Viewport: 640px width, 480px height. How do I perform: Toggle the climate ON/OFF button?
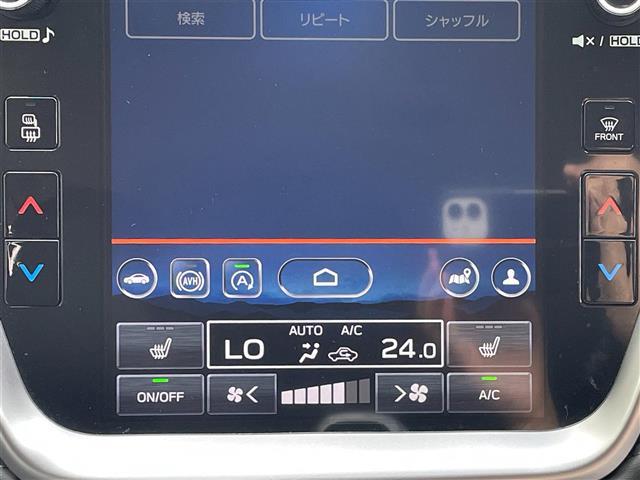160,394
